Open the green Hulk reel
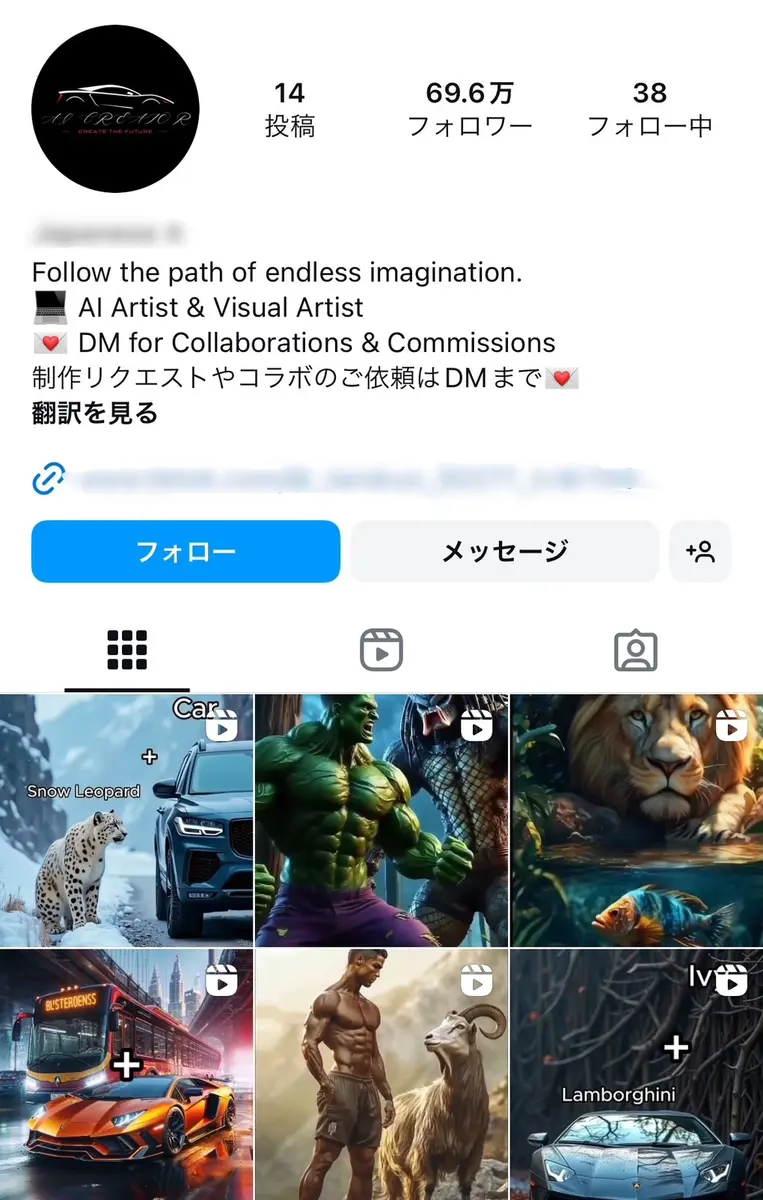The width and height of the screenshot is (763, 1200). point(381,820)
